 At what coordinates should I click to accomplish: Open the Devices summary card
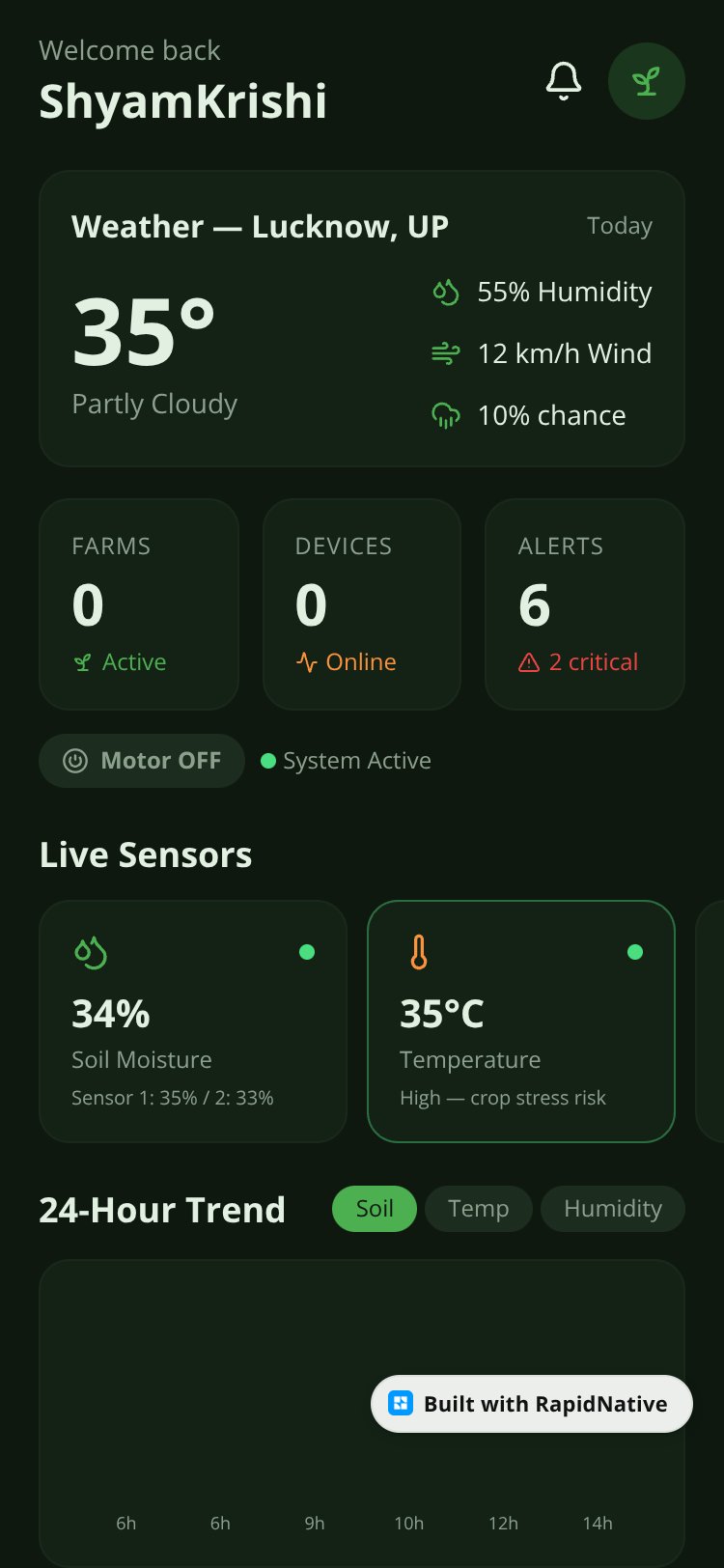pos(362,604)
